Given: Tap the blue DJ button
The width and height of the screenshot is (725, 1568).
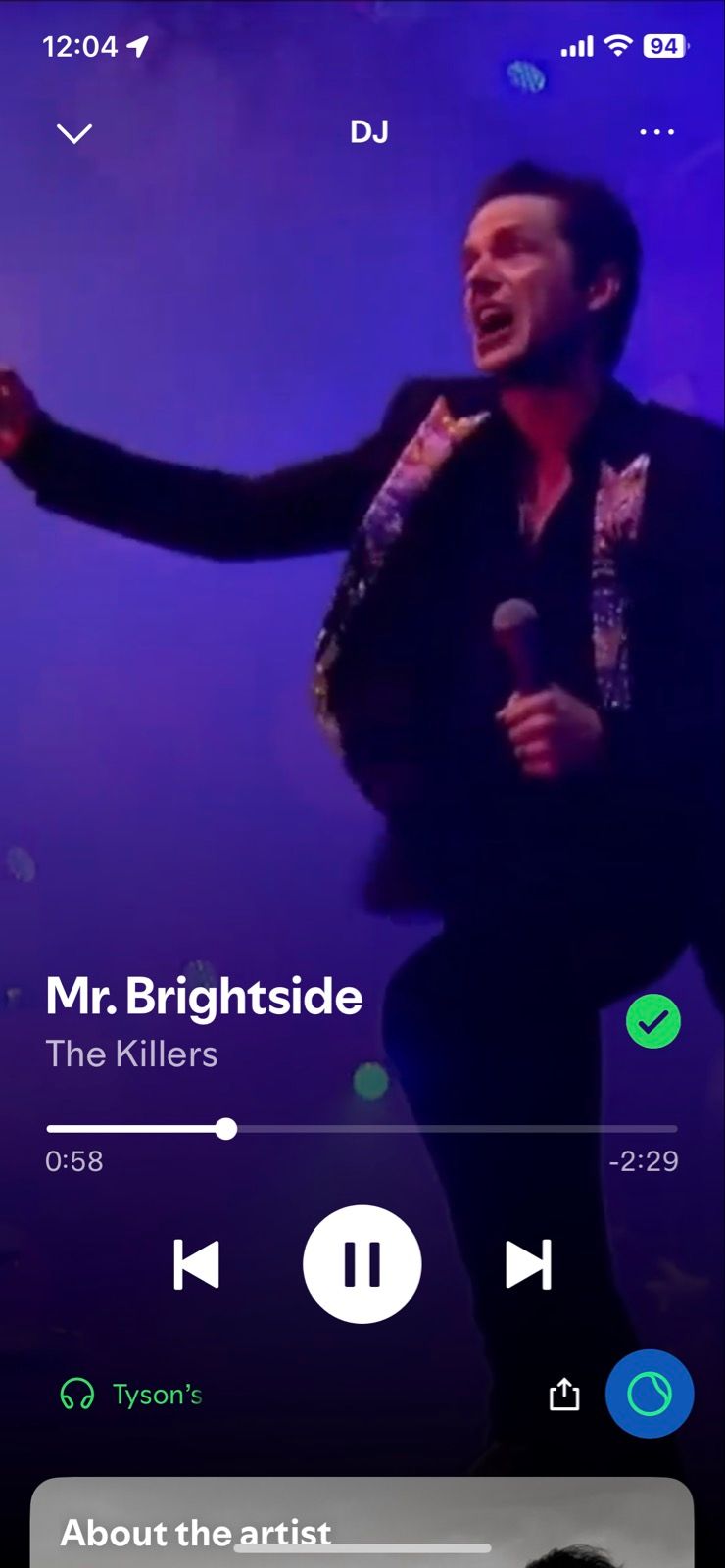Looking at the screenshot, I should (x=649, y=1394).
